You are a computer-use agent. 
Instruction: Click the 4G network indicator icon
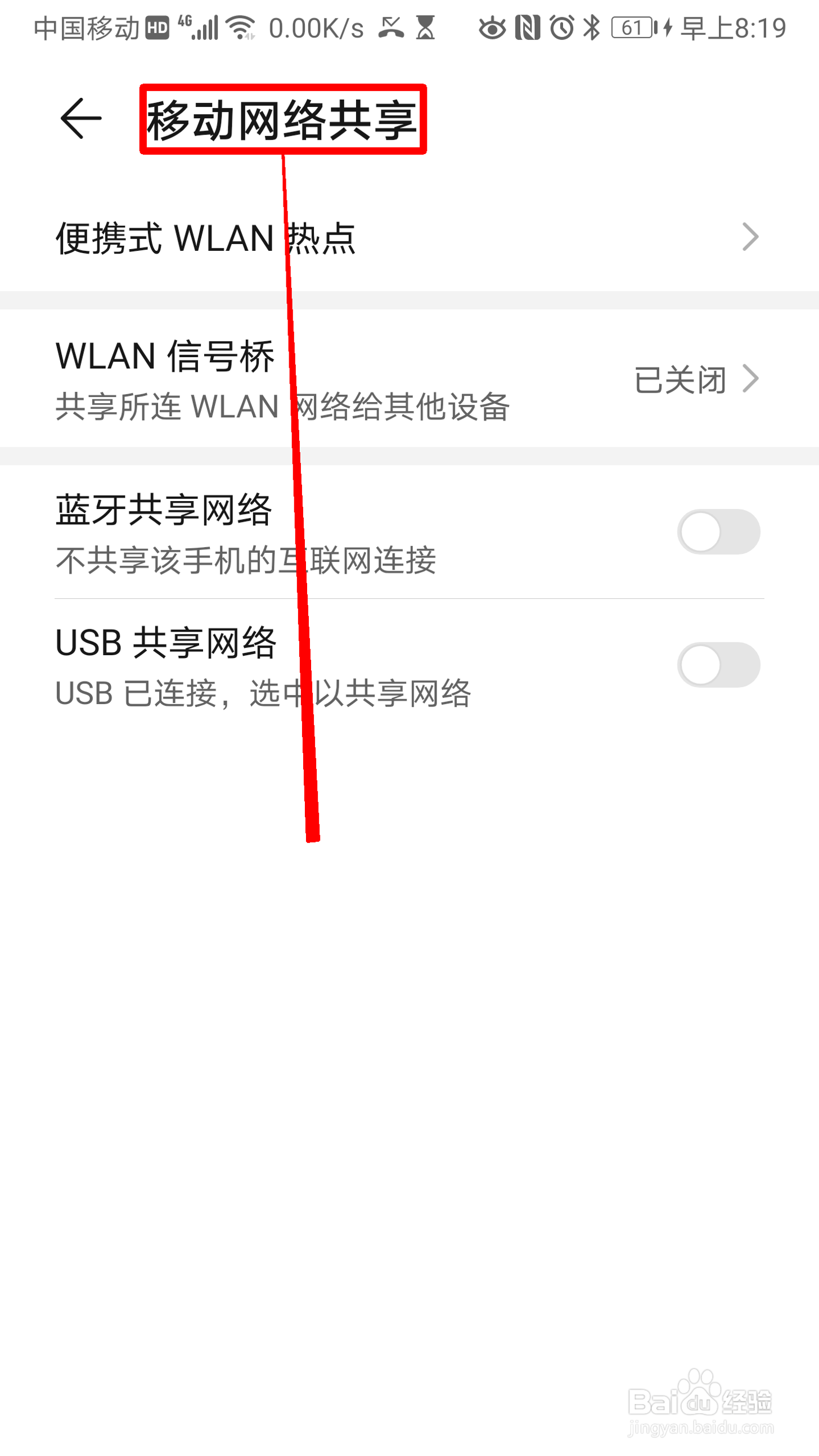tap(186, 24)
